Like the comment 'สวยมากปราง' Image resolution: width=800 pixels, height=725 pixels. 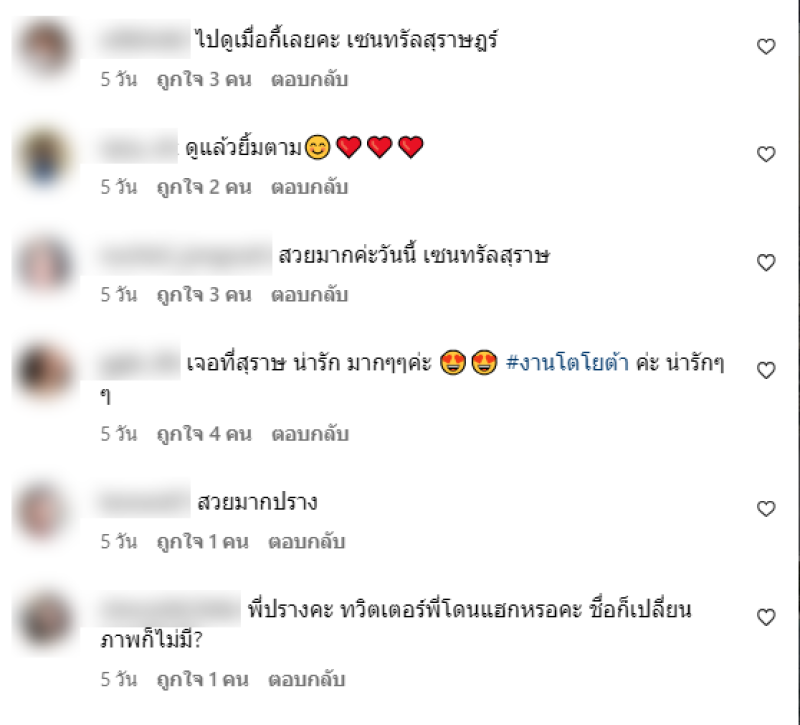(x=766, y=509)
